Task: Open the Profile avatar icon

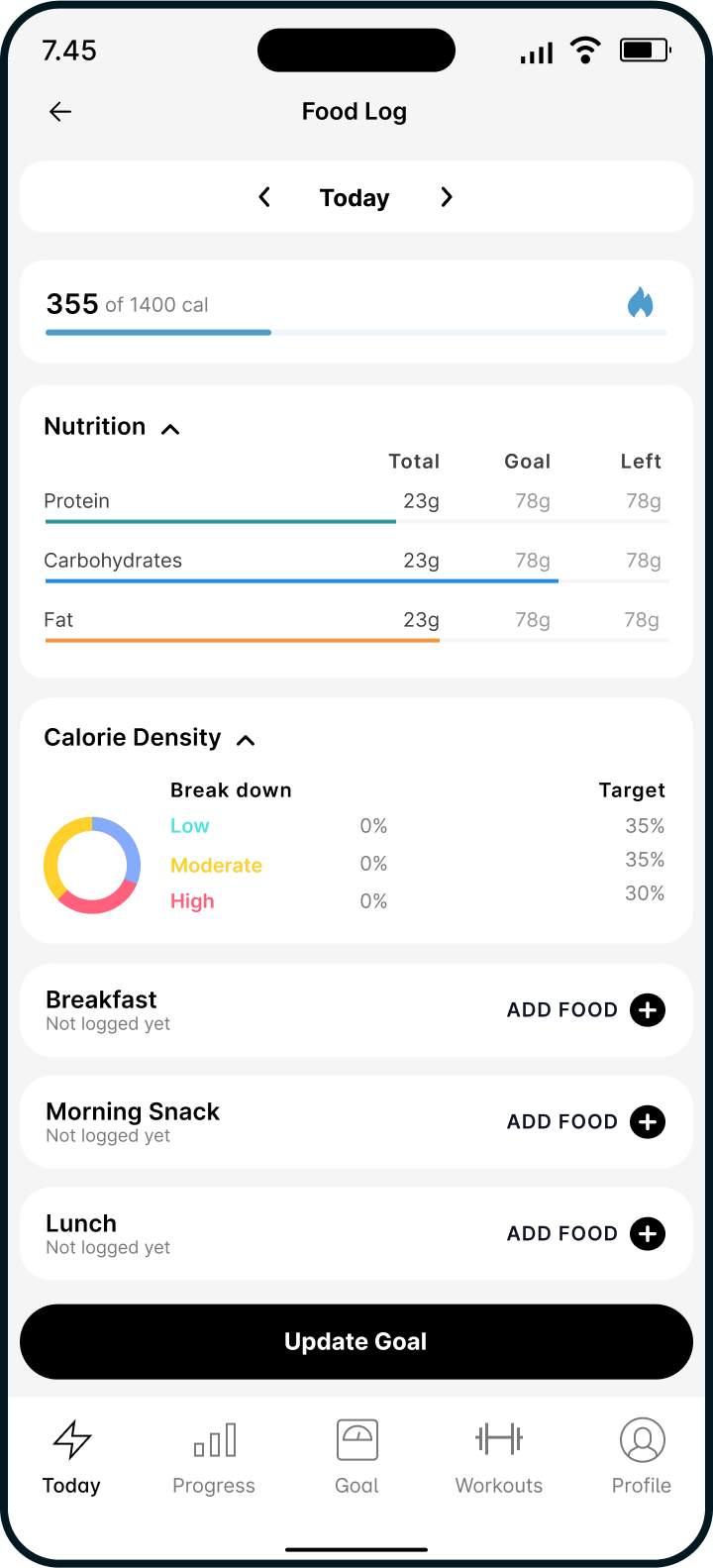Action: pyautogui.click(x=641, y=1439)
